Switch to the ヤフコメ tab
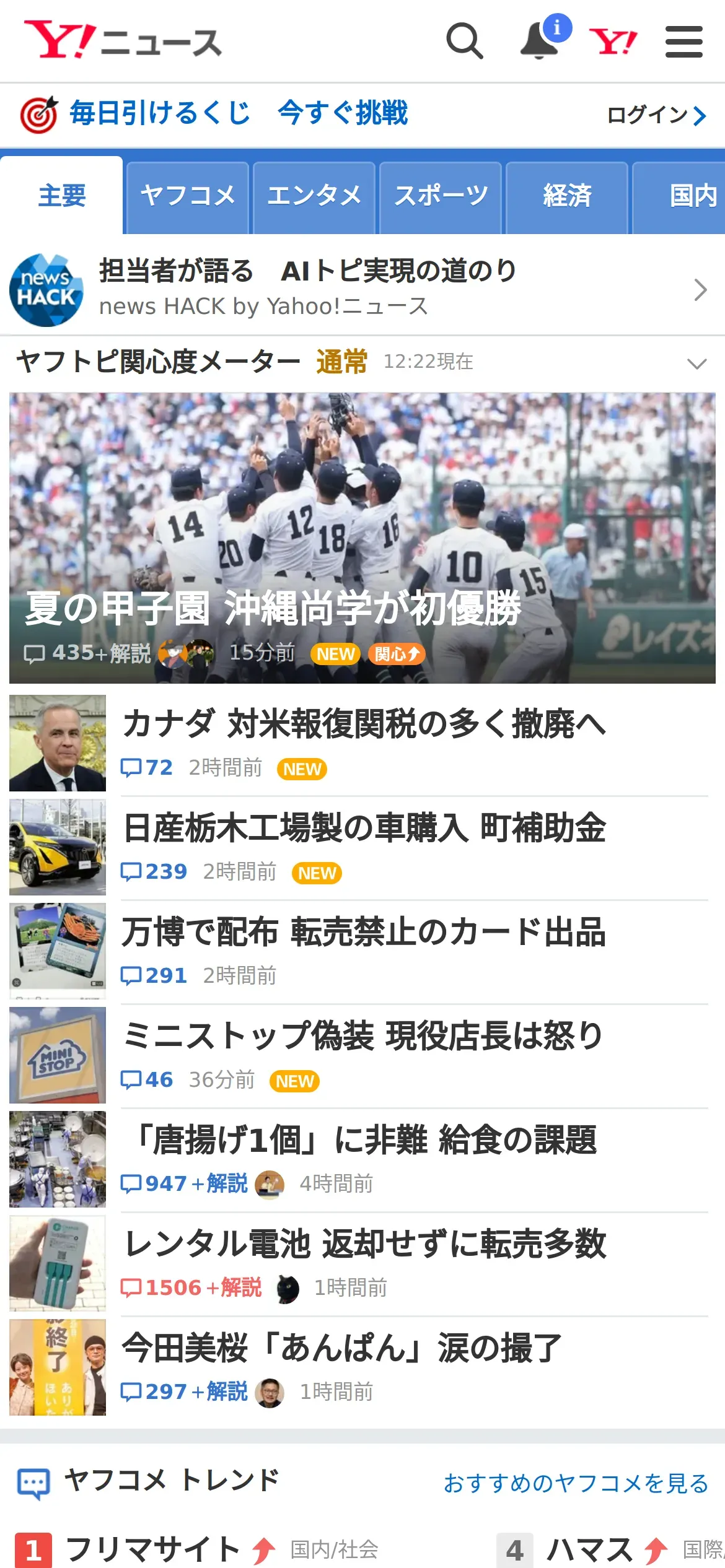The height and width of the screenshot is (1568, 725). pyautogui.click(x=188, y=196)
